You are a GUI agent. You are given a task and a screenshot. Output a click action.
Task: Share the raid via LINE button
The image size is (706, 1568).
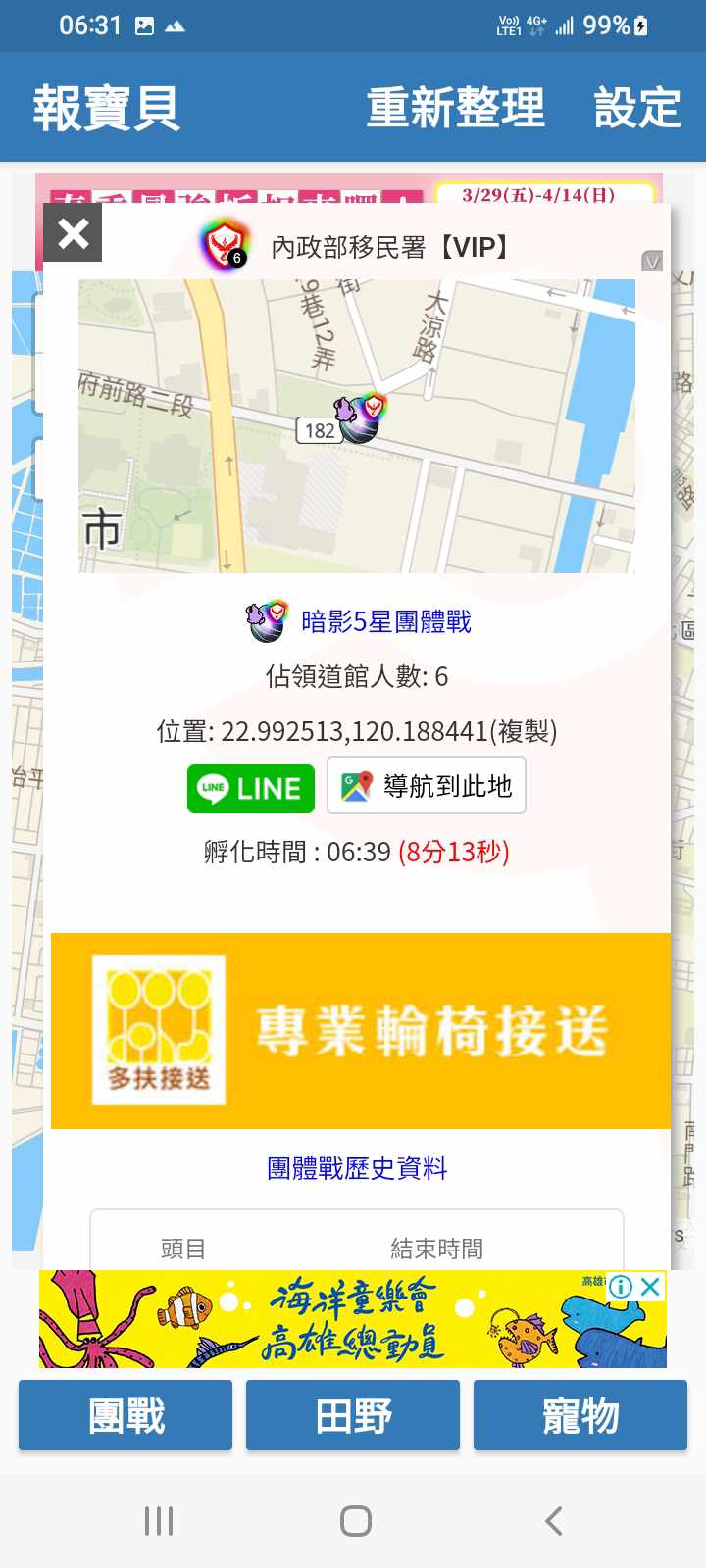pyautogui.click(x=251, y=788)
